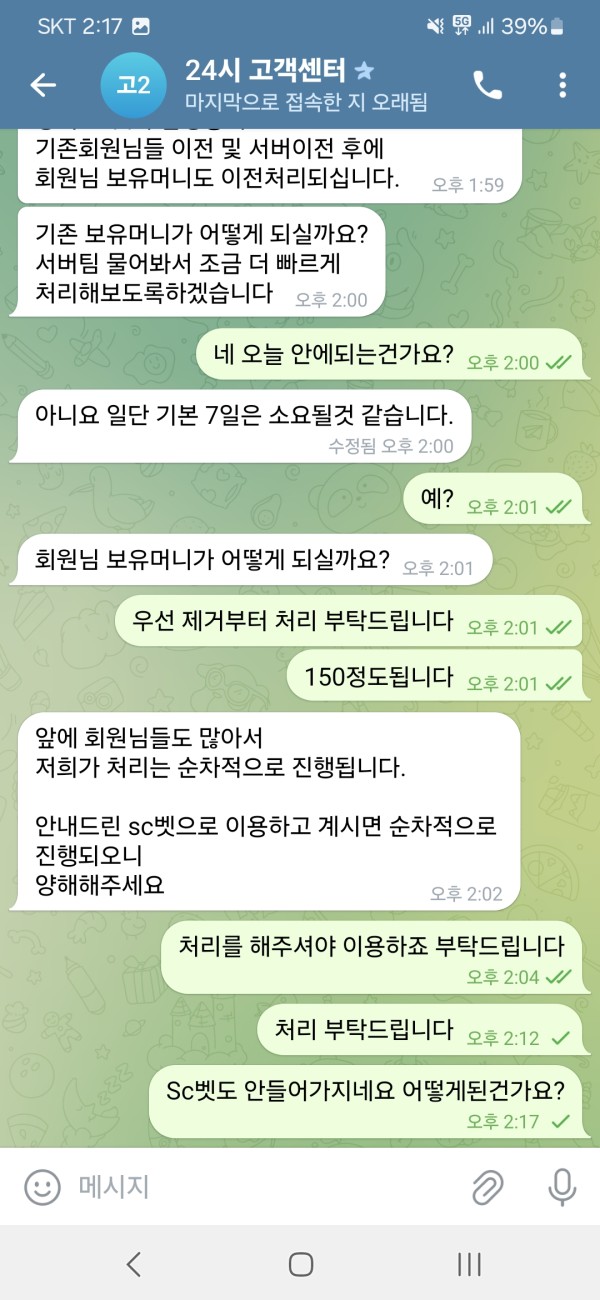Tap the system home button

pyautogui.click(x=300, y=1264)
